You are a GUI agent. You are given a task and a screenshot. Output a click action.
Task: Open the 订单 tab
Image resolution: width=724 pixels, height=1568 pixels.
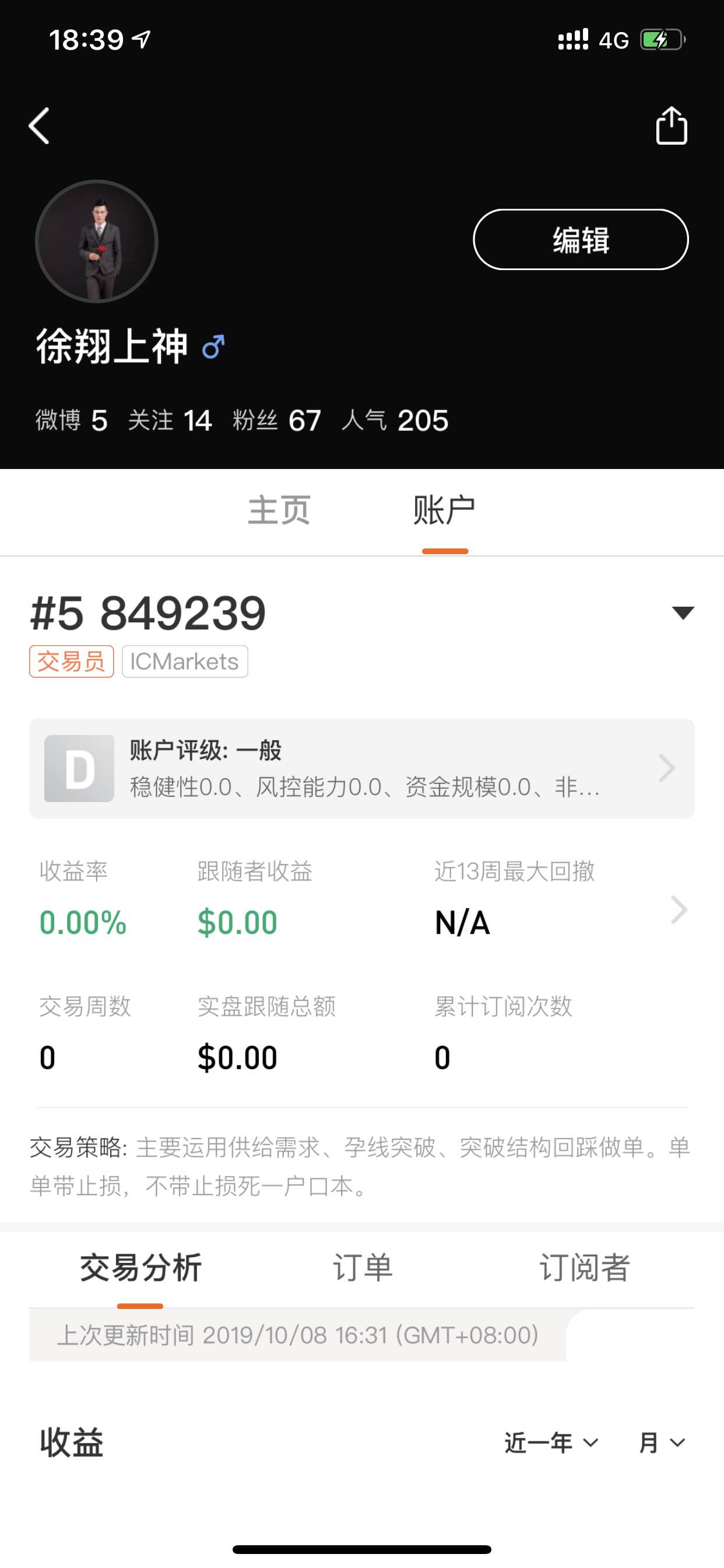coord(363,1268)
